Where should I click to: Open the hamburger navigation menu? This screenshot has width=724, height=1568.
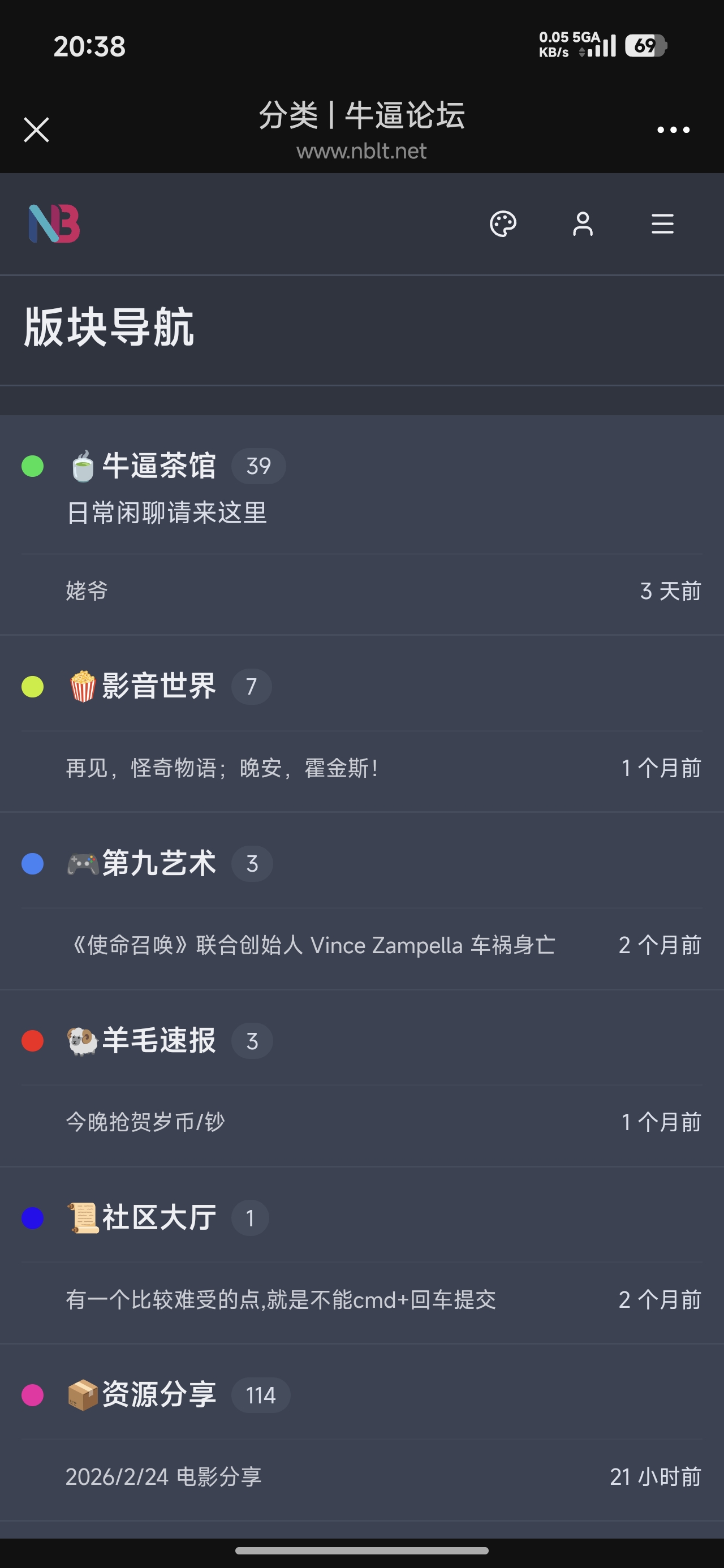click(x=662, y=225)
